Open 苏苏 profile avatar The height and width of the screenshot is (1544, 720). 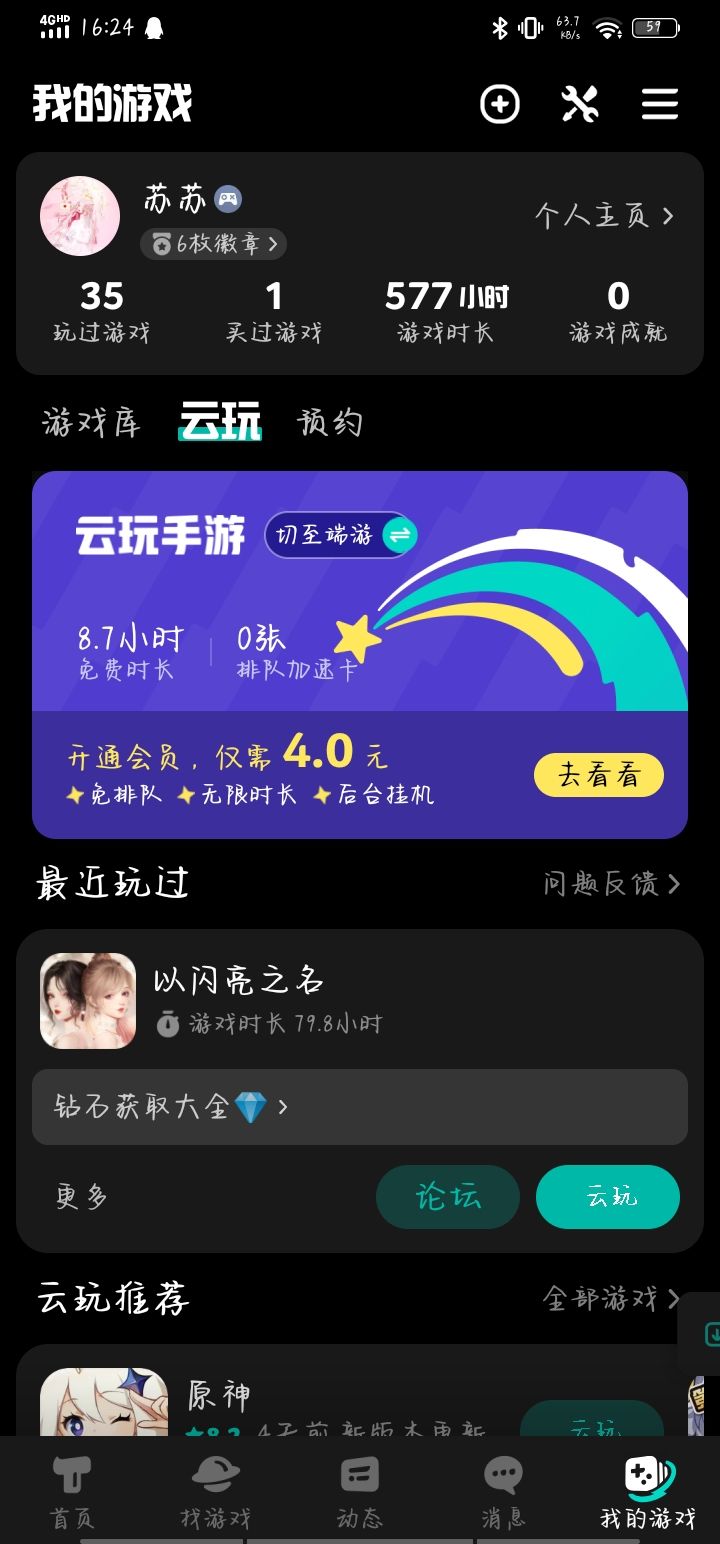[80, 216]
